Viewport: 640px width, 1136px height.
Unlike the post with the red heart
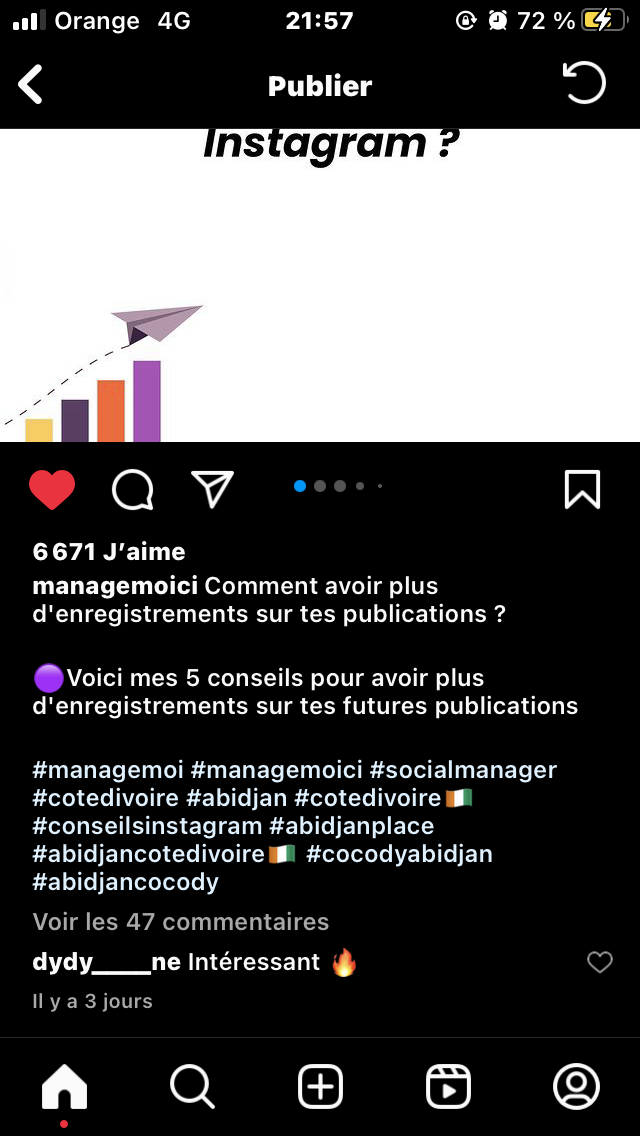[x=52, y=490]
